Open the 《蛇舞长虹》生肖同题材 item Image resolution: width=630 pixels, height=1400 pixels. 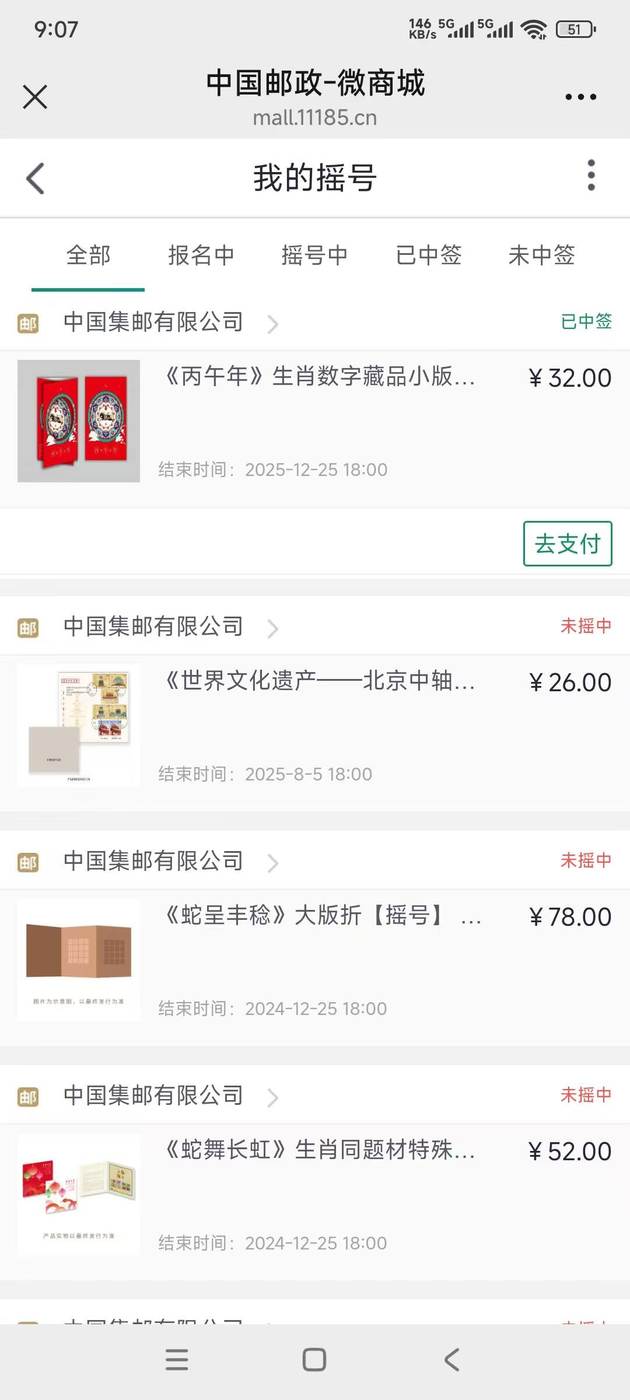tap(318, 1151)
